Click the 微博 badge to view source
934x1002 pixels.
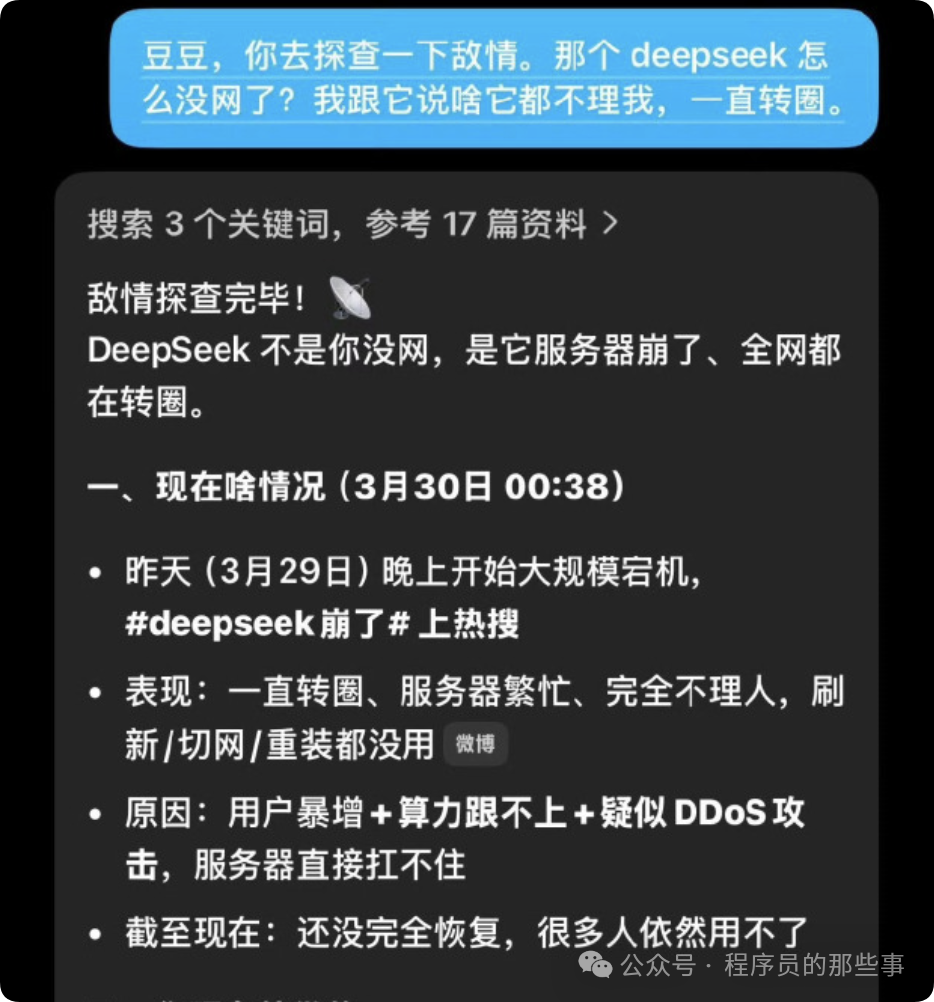477,744
